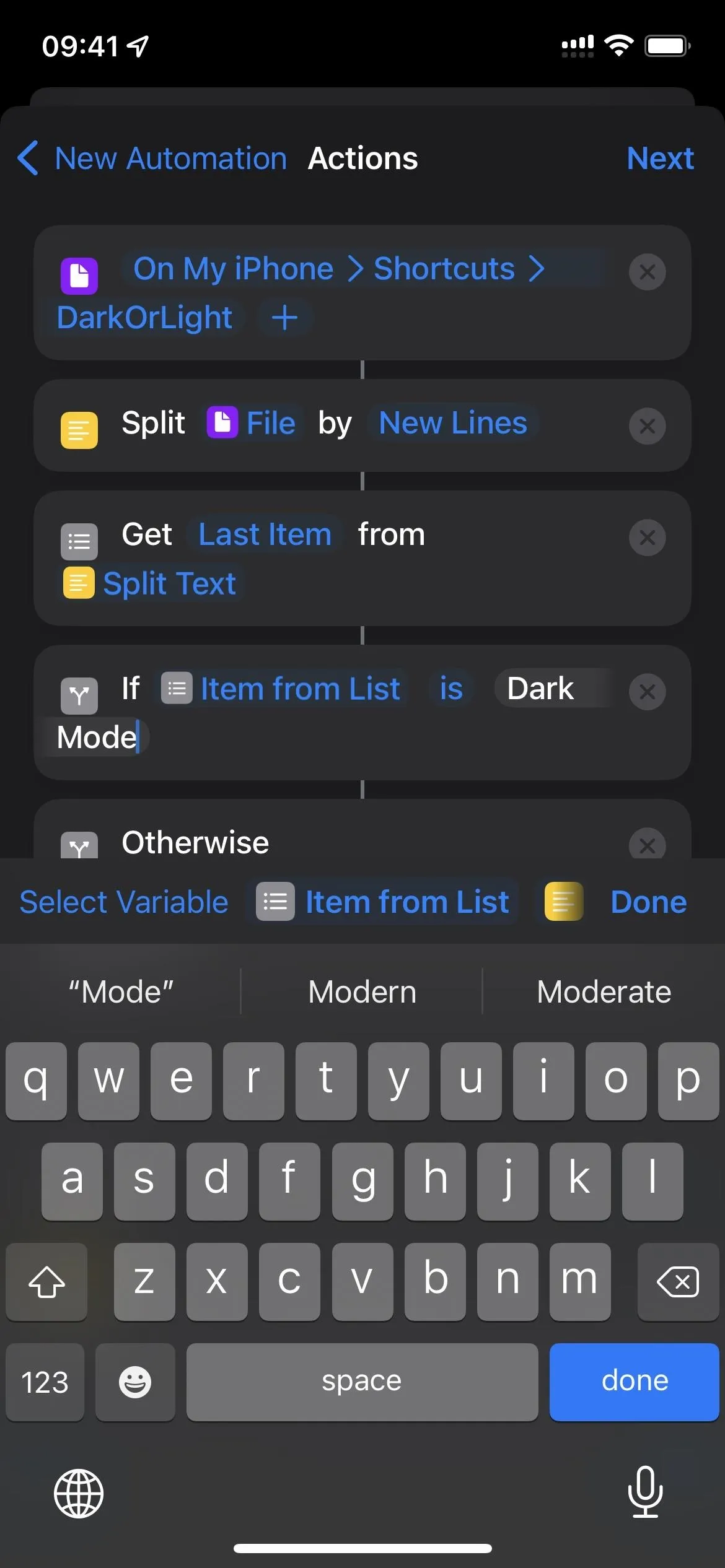This screenshot has width=725, height=1568.
Task: Tap Next to continue
Action: click(x=660, y=159)
